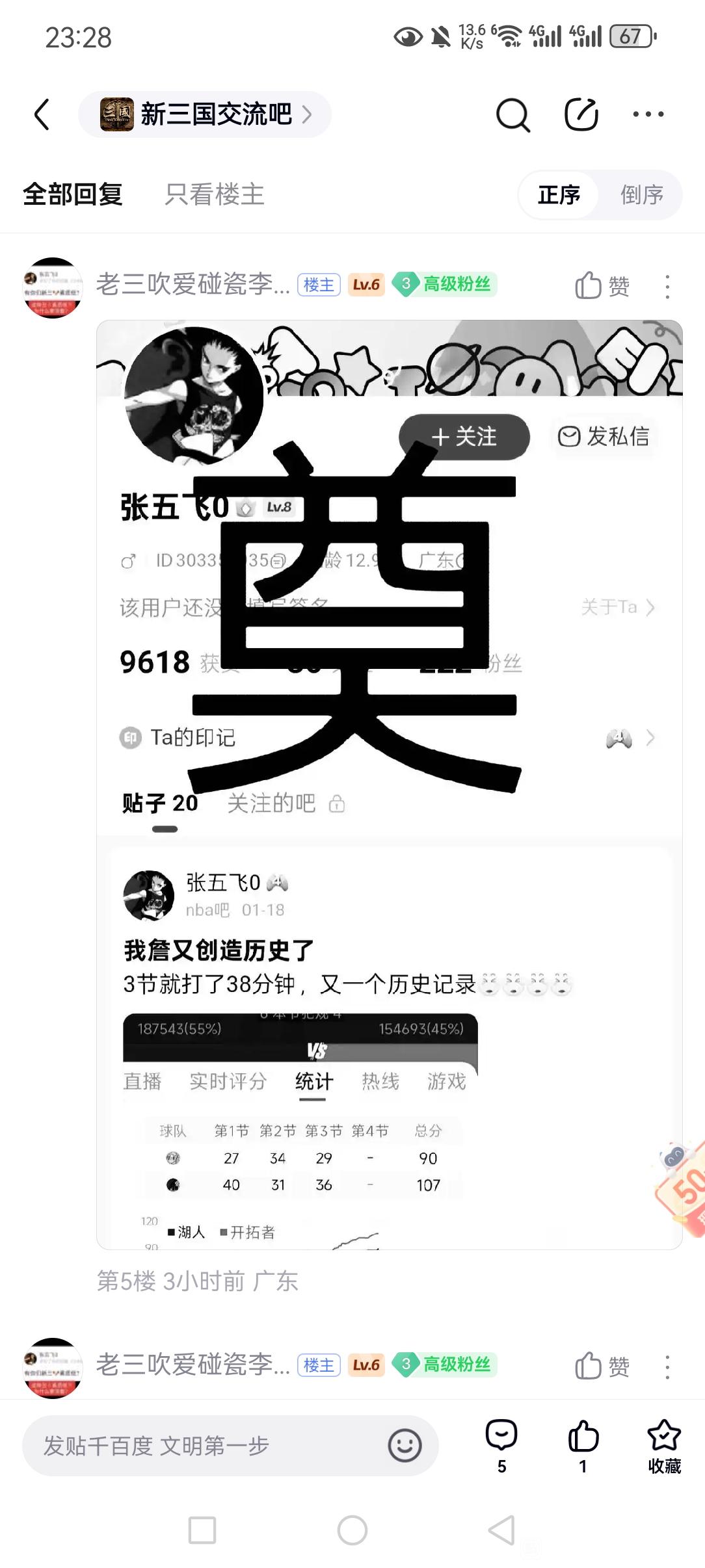Open the emoji picker in reply bar

(x=405, y=1446)
